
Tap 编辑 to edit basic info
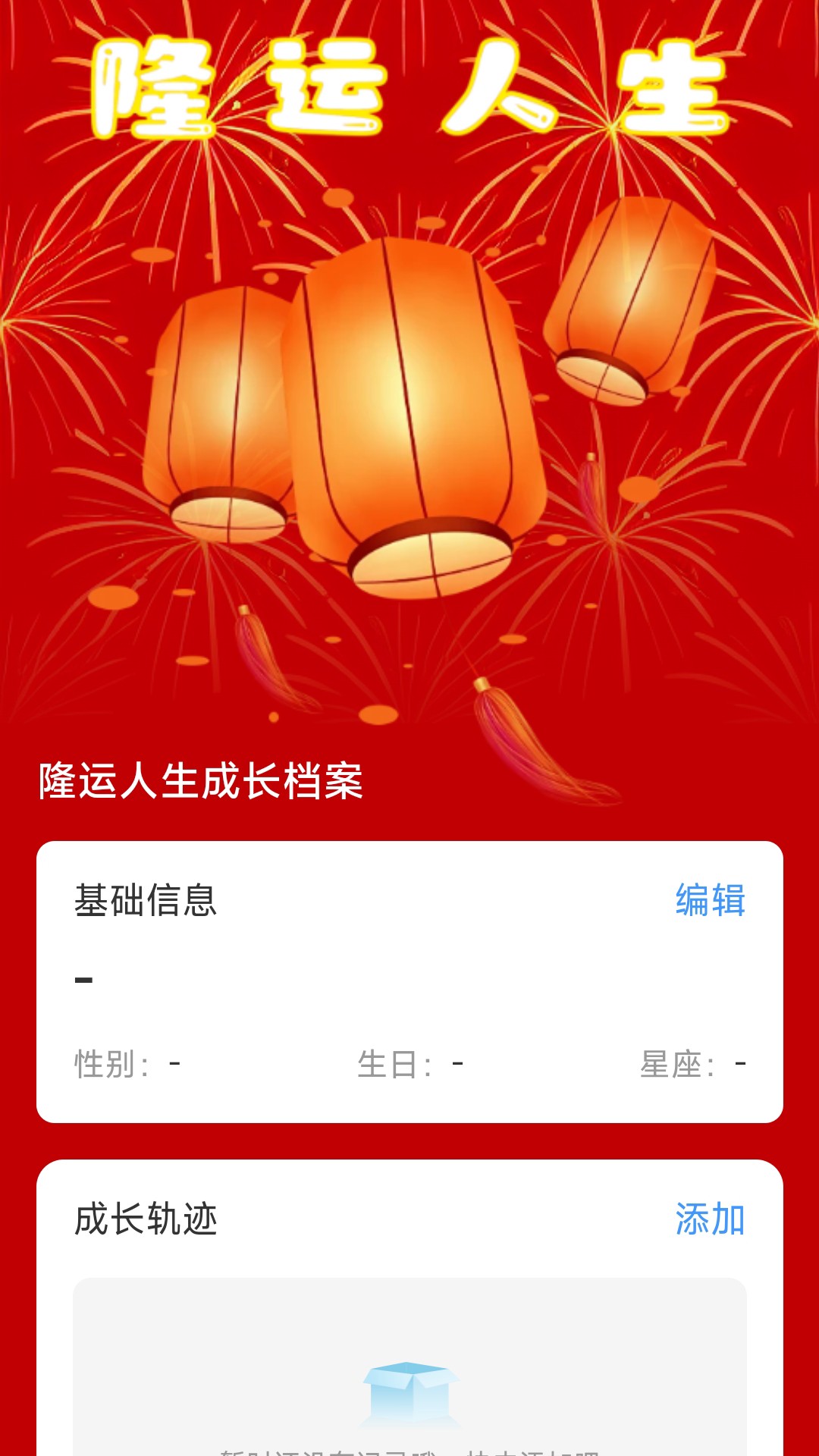point(710,901)
